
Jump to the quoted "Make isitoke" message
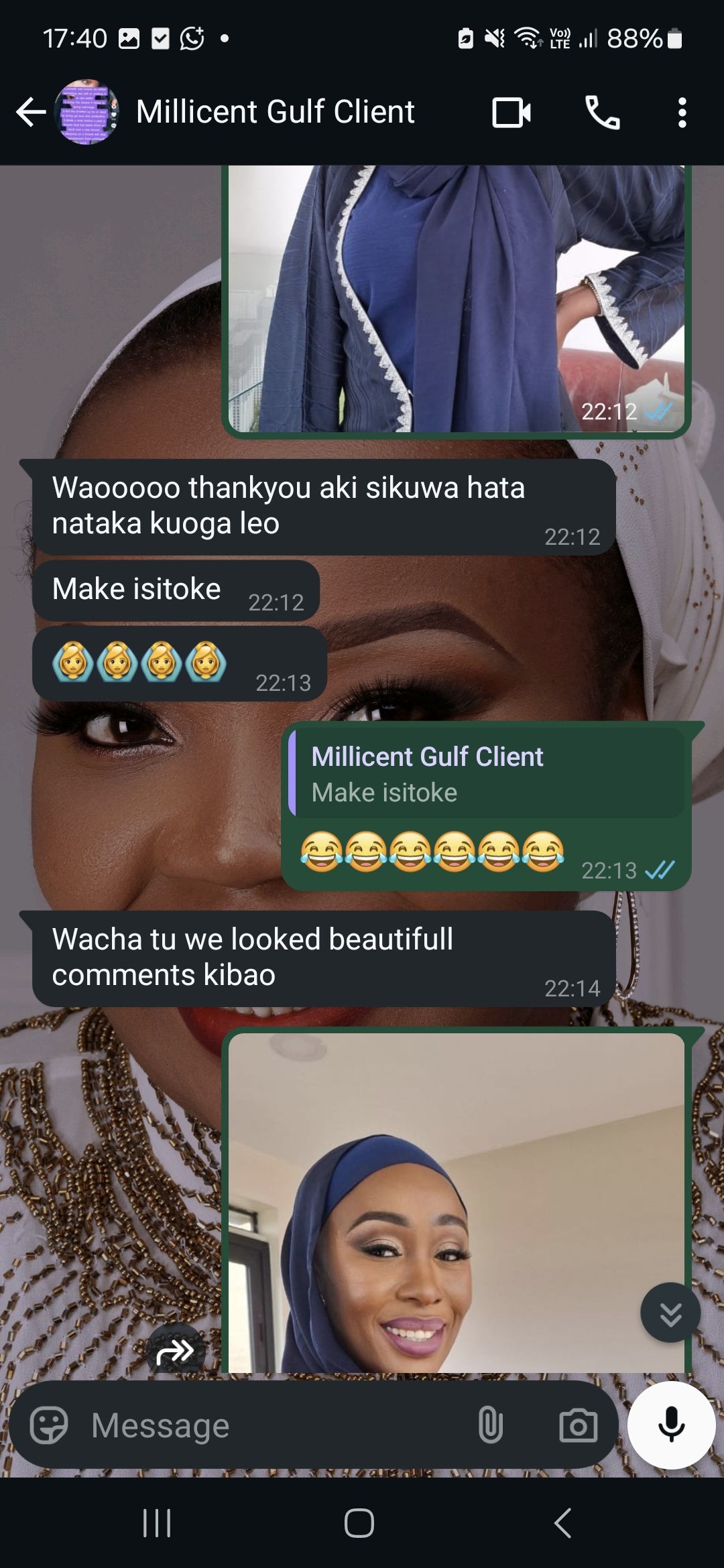click(486, 774)
